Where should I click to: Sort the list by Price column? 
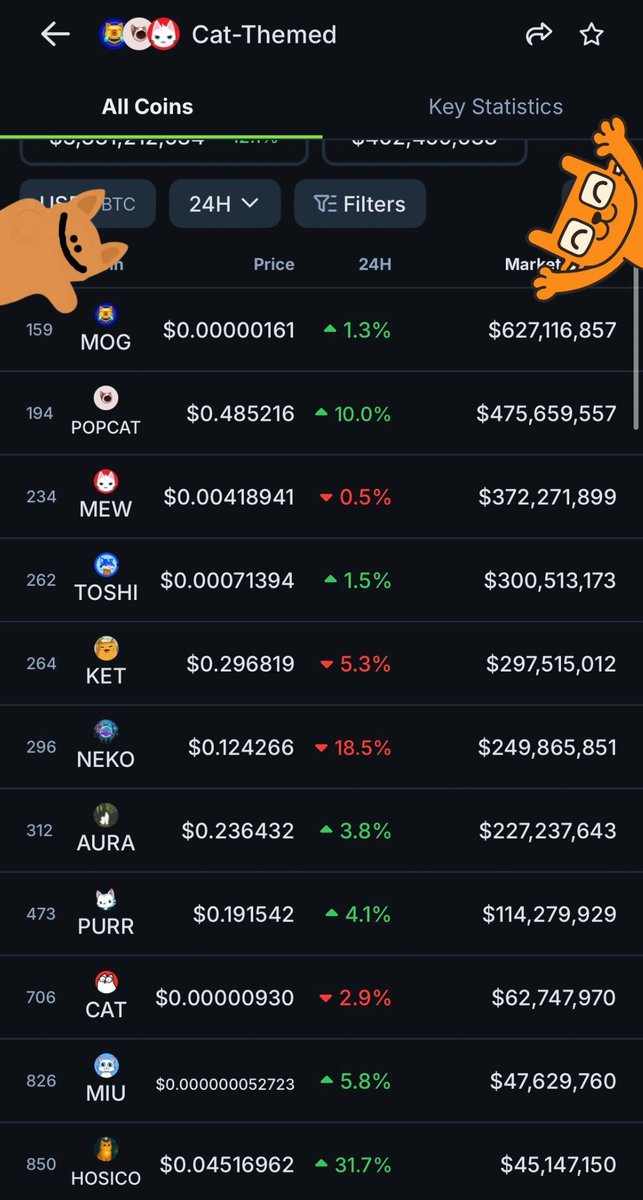[x=274, y=264]
